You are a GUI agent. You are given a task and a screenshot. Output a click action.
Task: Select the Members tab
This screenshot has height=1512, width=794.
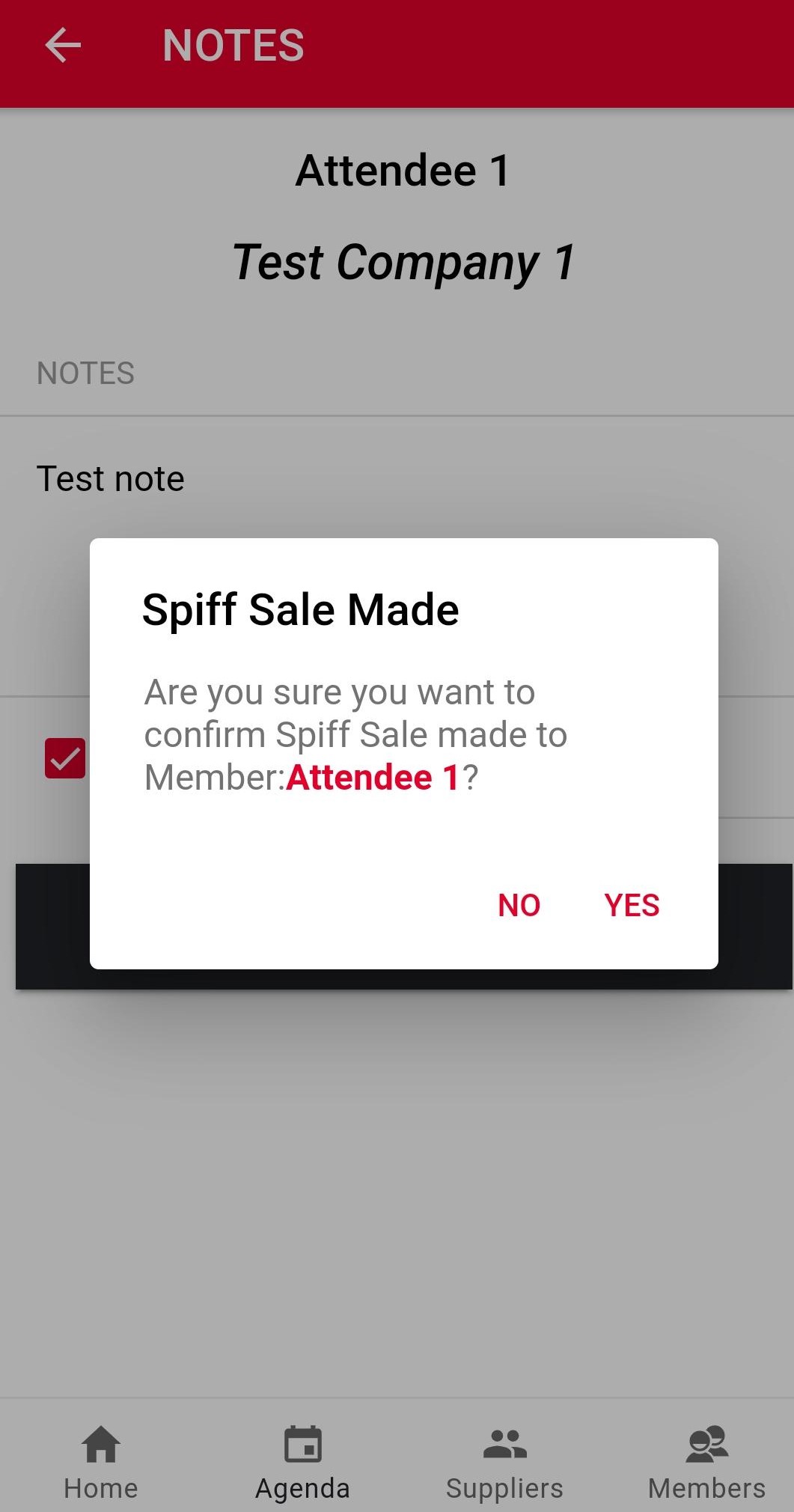pos(706,1462)
